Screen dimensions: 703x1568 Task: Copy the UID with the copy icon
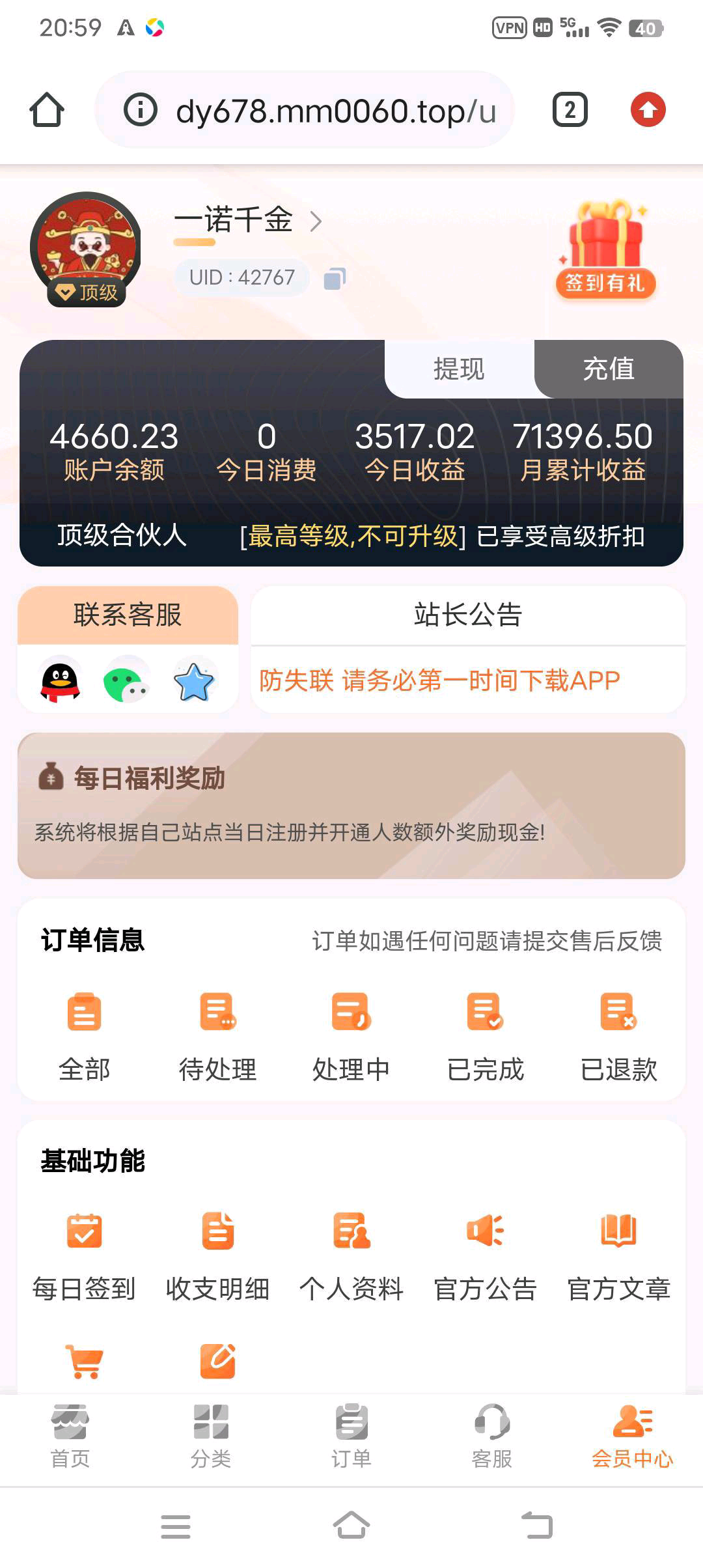click(335, 279)
